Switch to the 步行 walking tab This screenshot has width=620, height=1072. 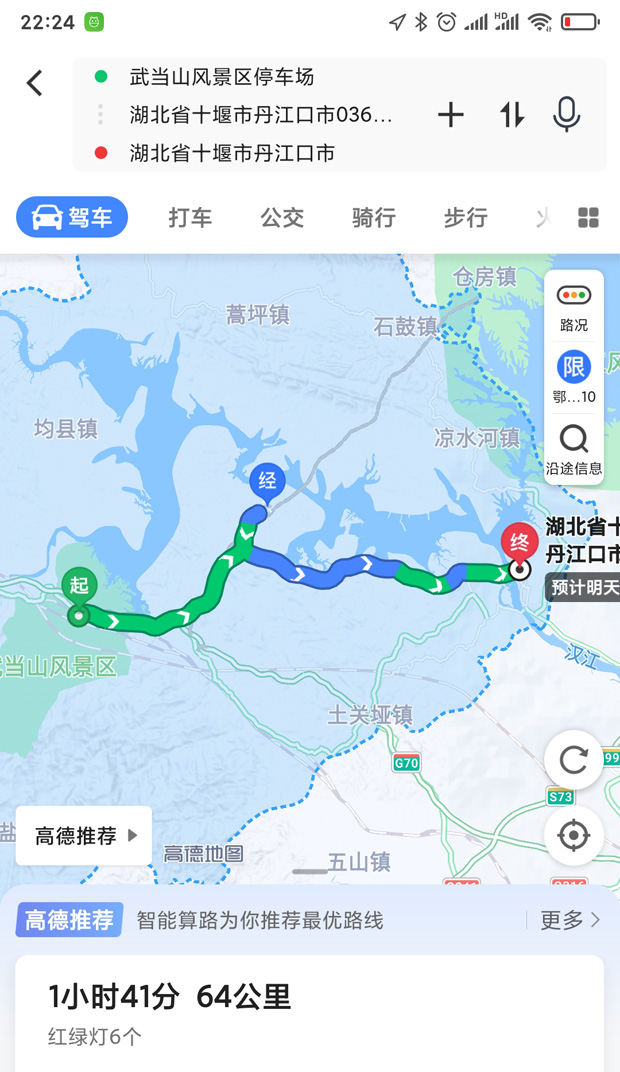(466, 217)
